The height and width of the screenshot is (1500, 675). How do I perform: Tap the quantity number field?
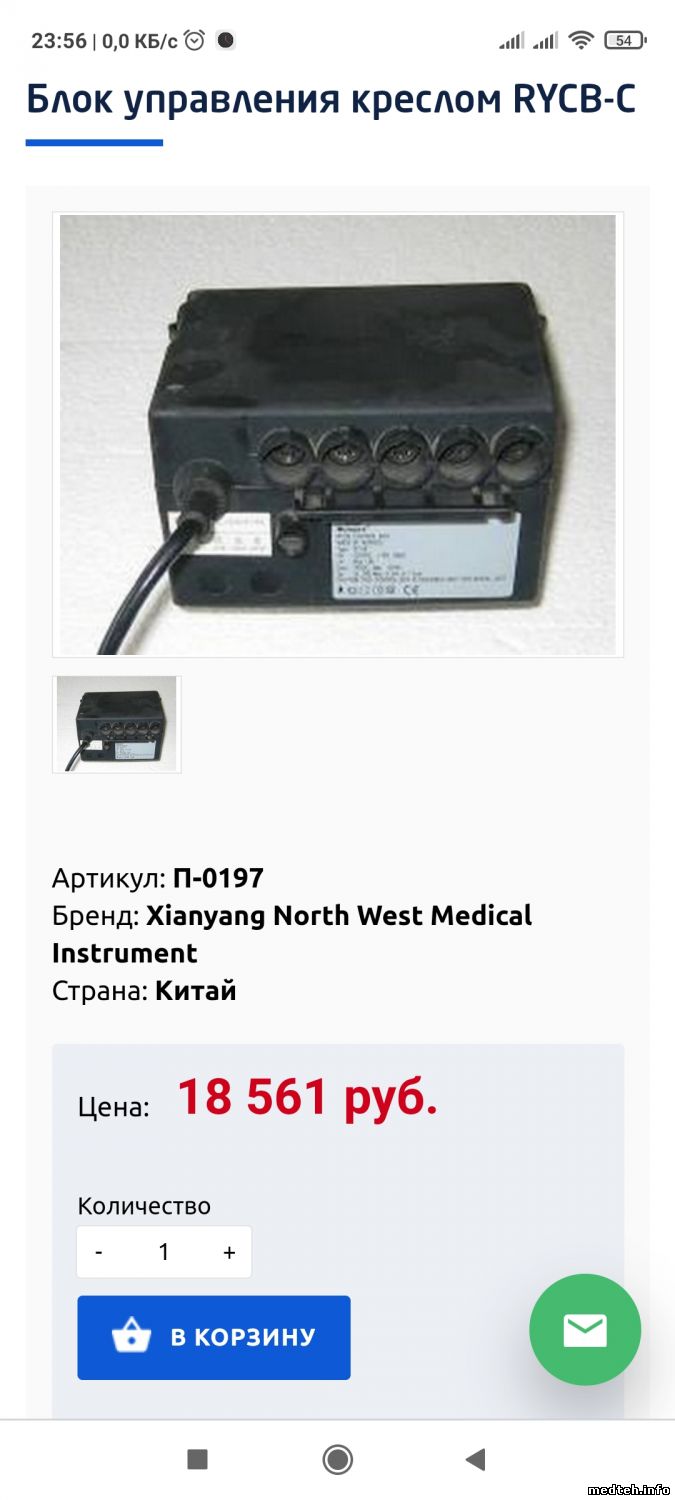(x=164, y=1252)
